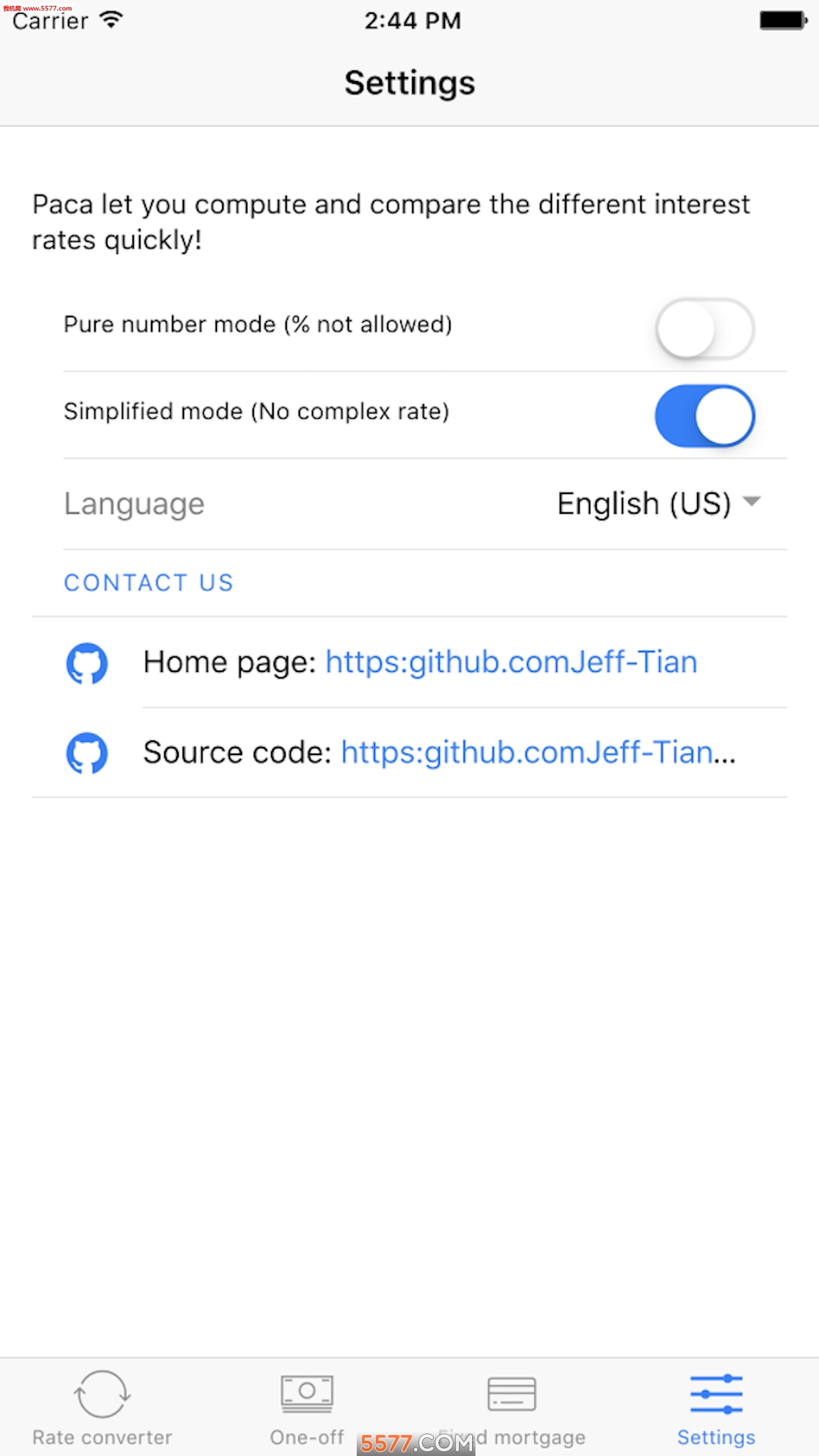Screen dimensions: 819x1456
Task: Enable Pure number mode switch
Action: tap(704, 328)
